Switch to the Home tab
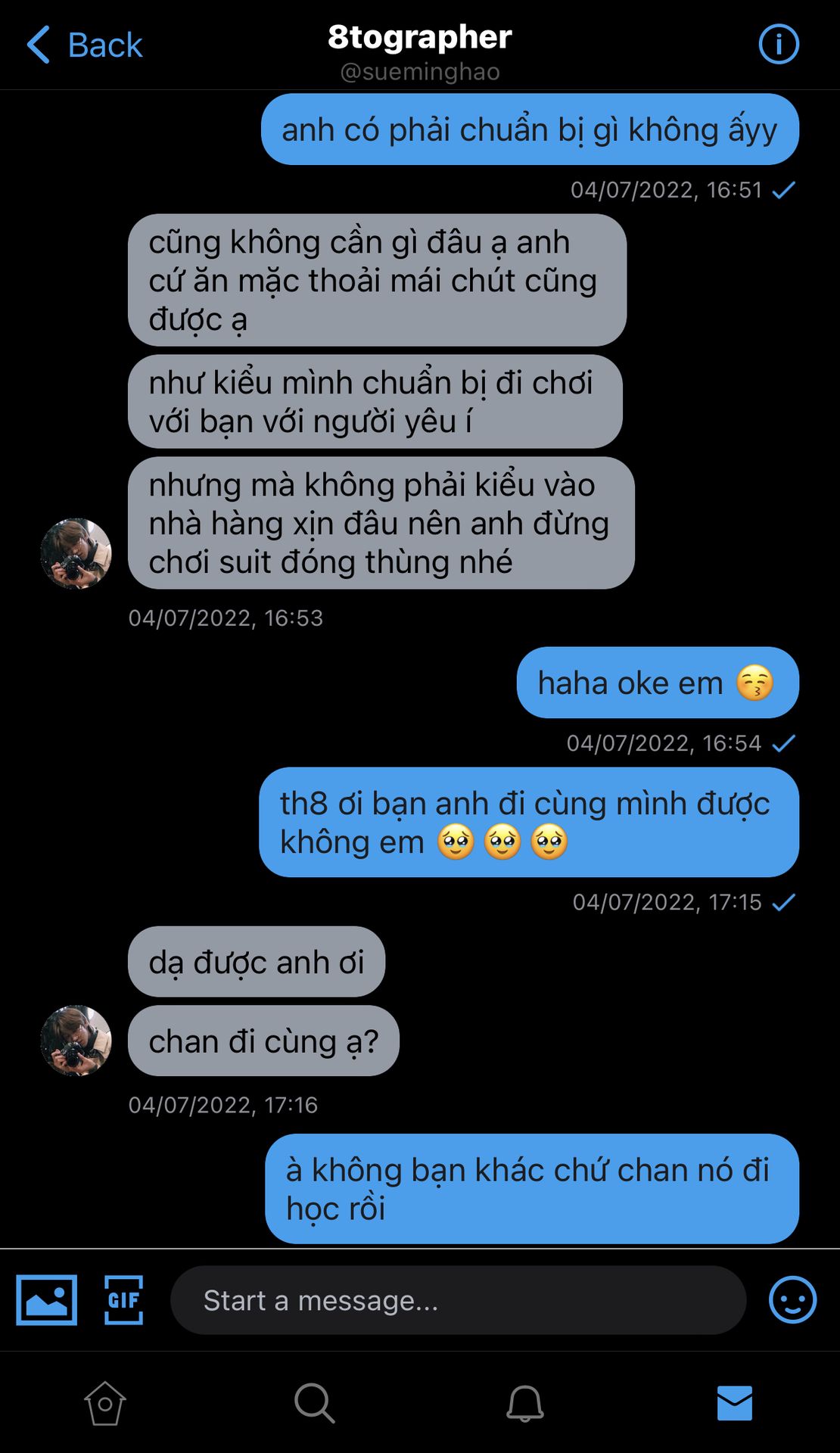The image size is (840, 1453). point(105,1404)
